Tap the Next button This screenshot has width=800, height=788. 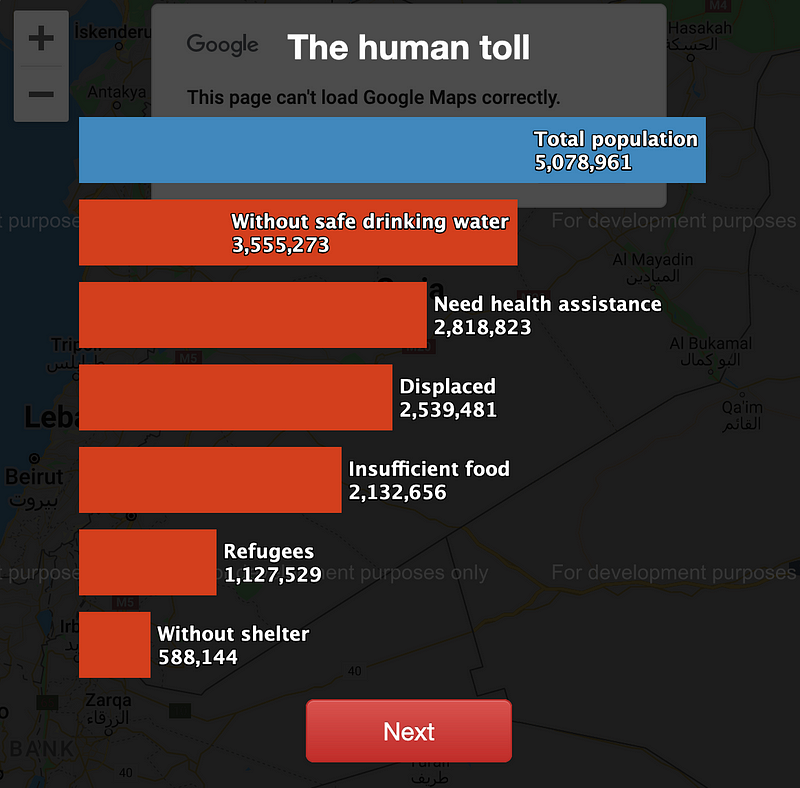coord(408,731)
